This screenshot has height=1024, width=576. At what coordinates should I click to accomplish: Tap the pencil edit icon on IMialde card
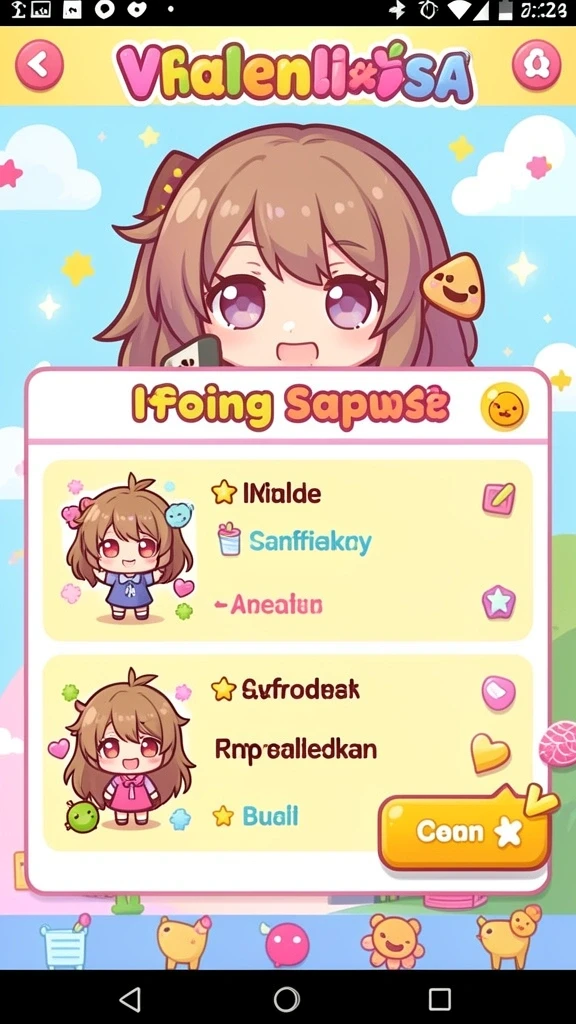(x=499, y=498)
